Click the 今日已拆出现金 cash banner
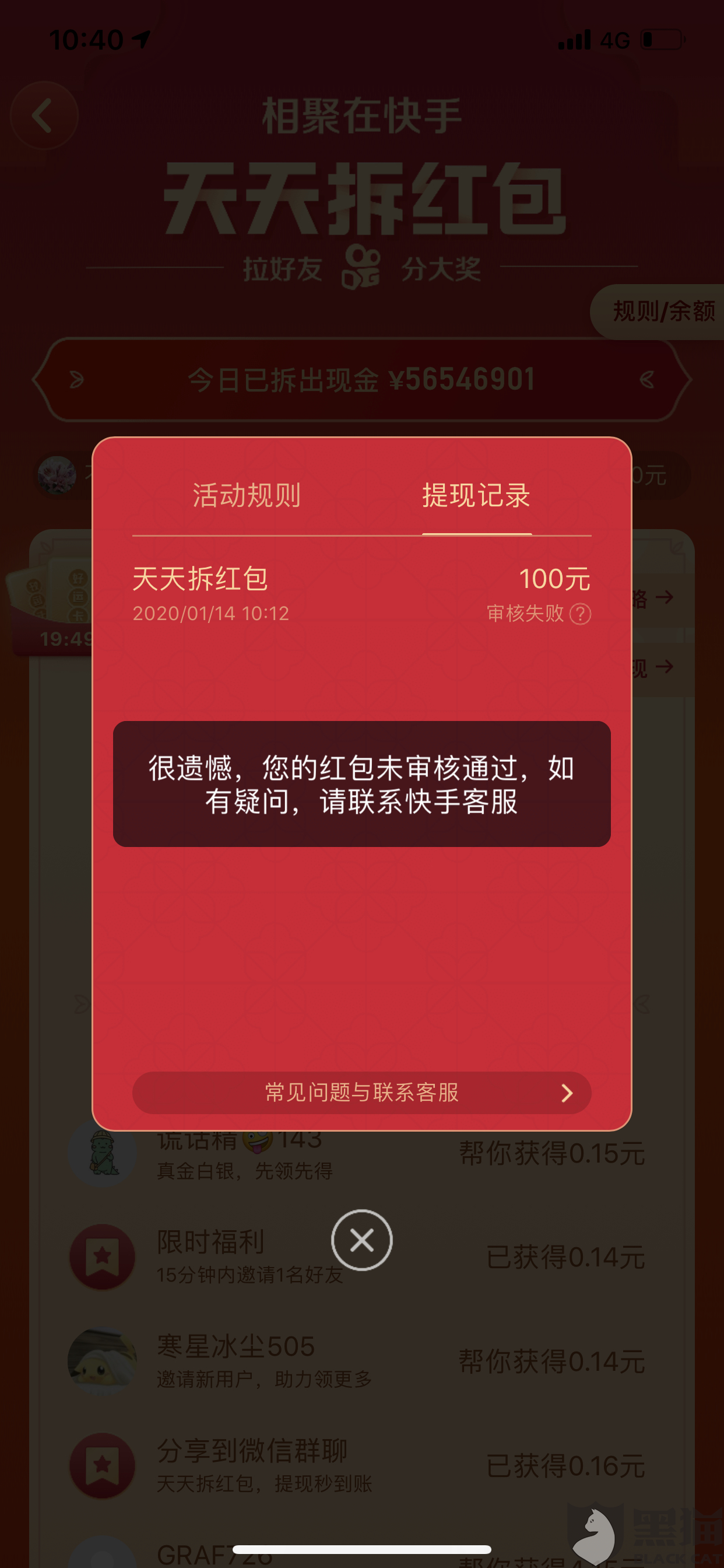The image size is (724, 1568). point(361,378)
